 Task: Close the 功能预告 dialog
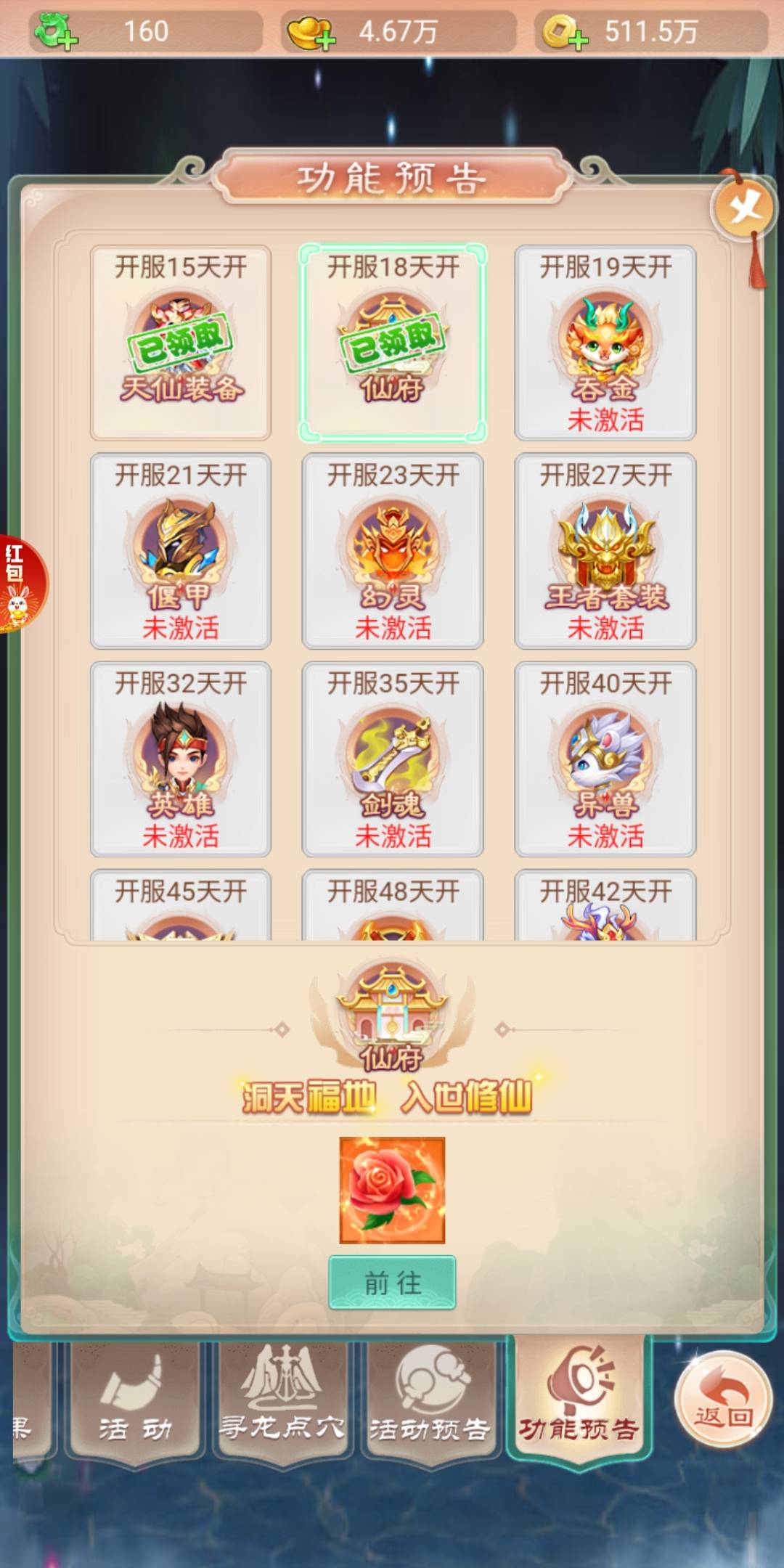coord(742,209)
